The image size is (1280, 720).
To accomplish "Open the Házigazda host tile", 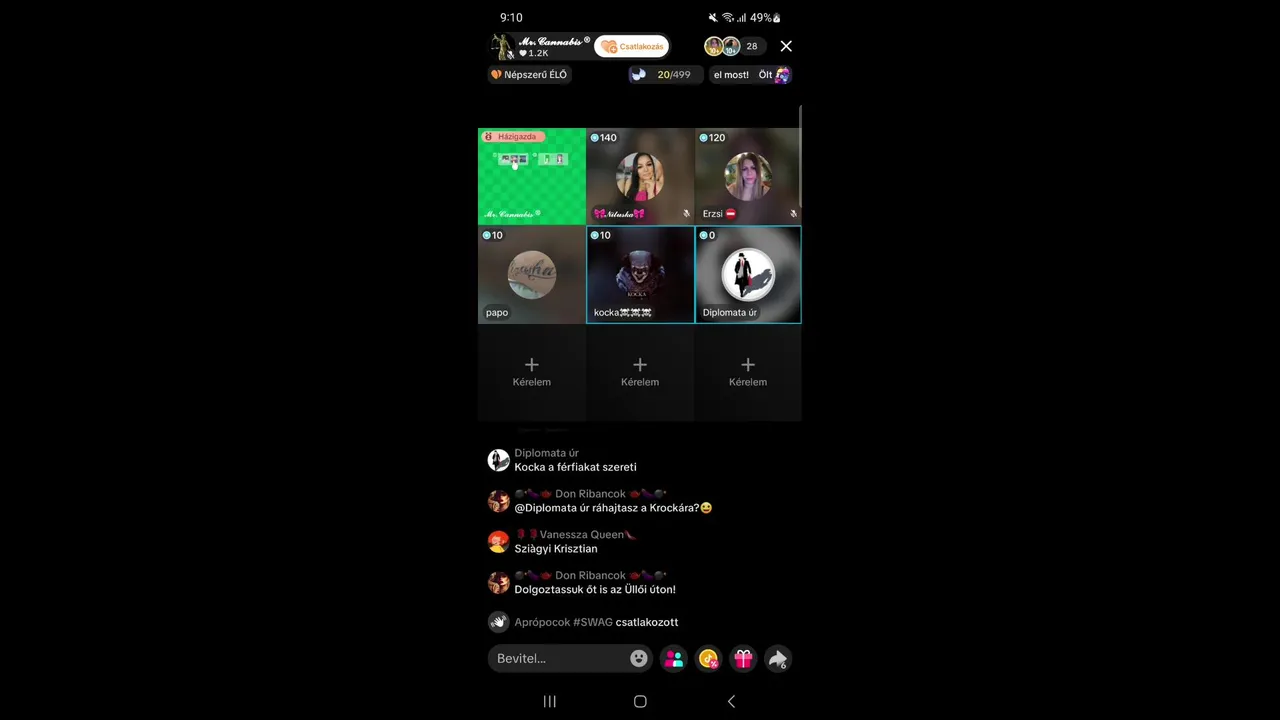I will pyautogui.click(x=531, y=176).
